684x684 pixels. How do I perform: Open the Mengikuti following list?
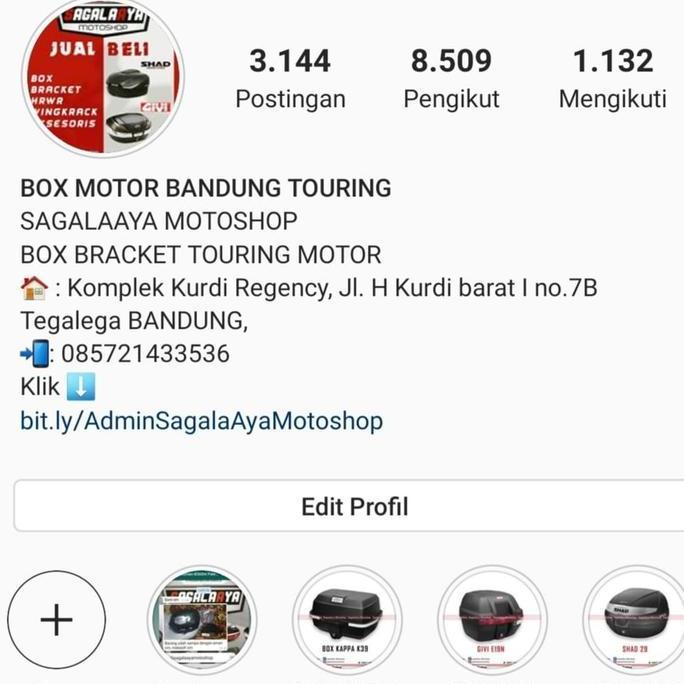612,79
